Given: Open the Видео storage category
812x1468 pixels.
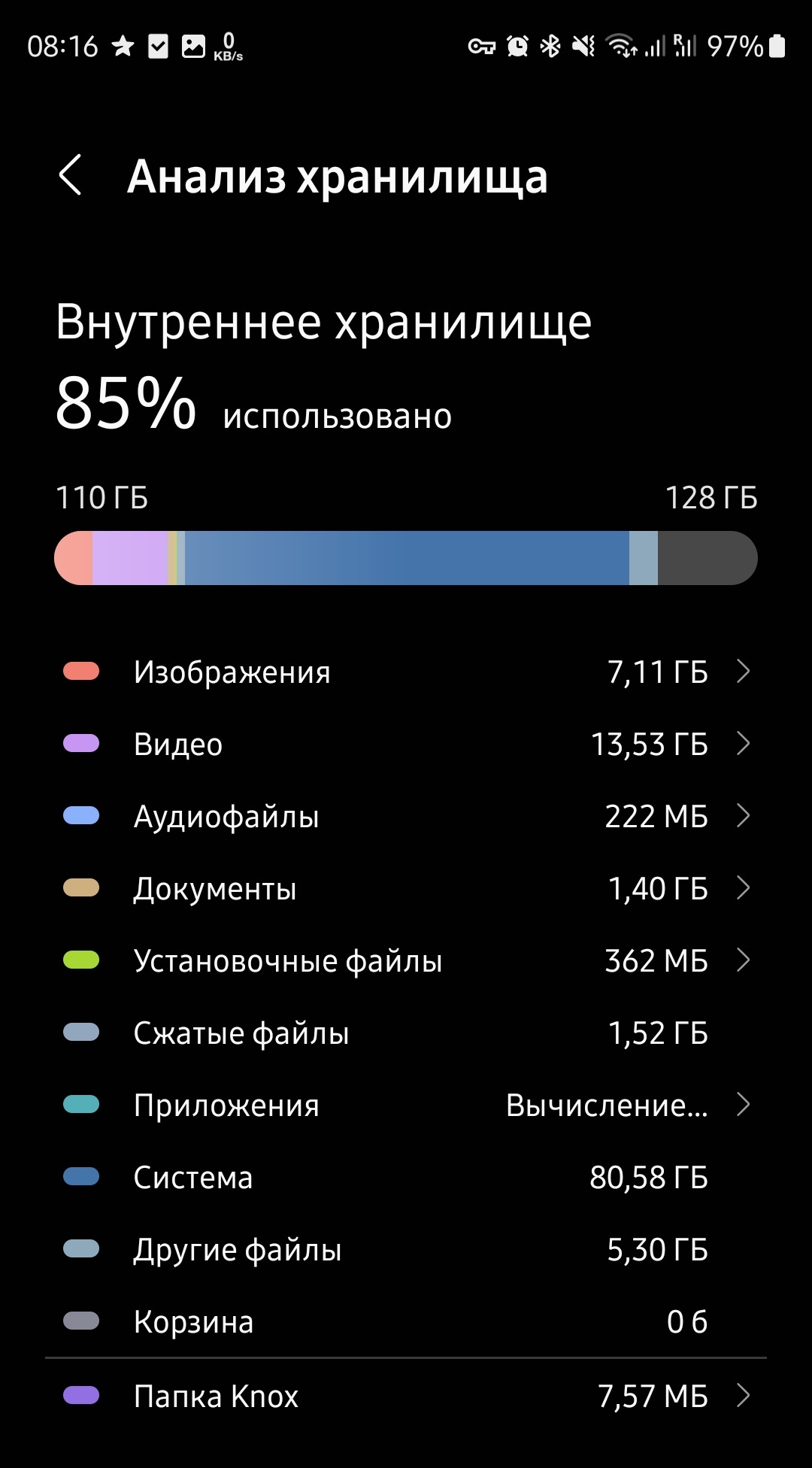Looking at the screenshot, I should pos(406,744).
